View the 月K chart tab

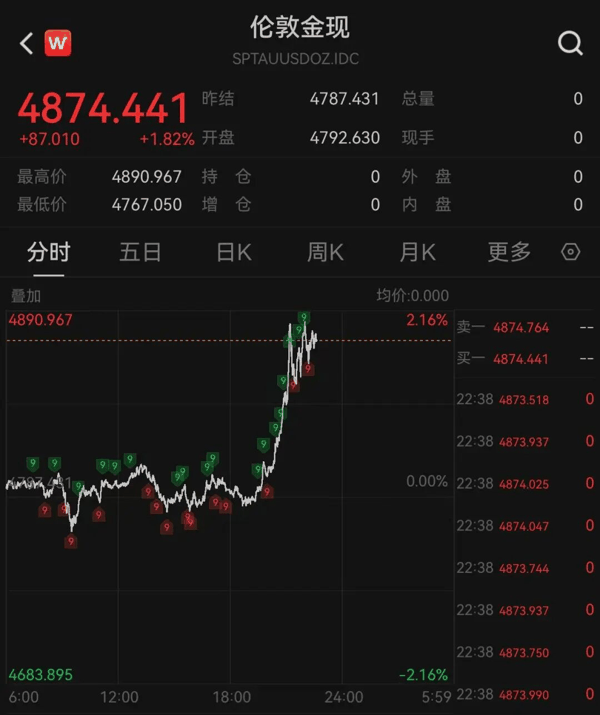coord(417,252)
